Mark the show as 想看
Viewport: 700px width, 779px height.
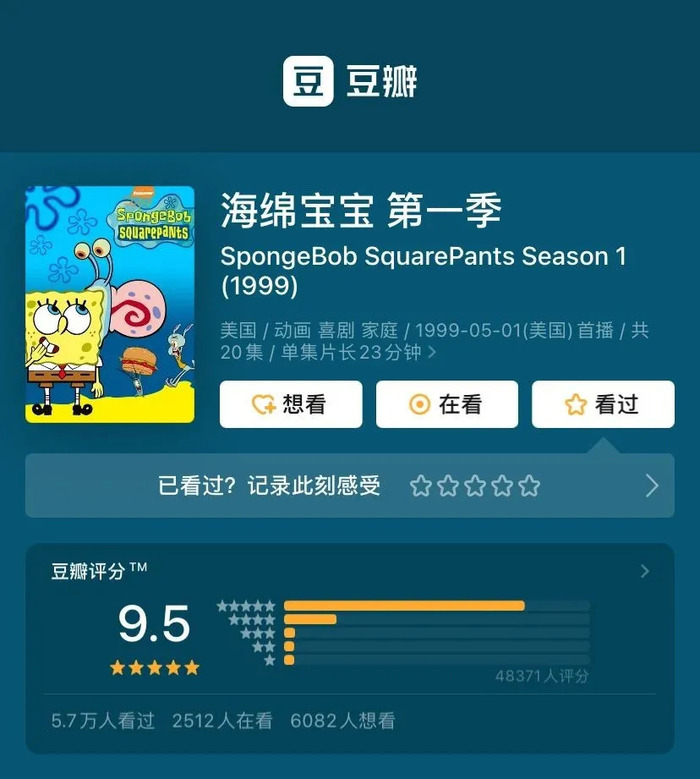click(291, 404)
